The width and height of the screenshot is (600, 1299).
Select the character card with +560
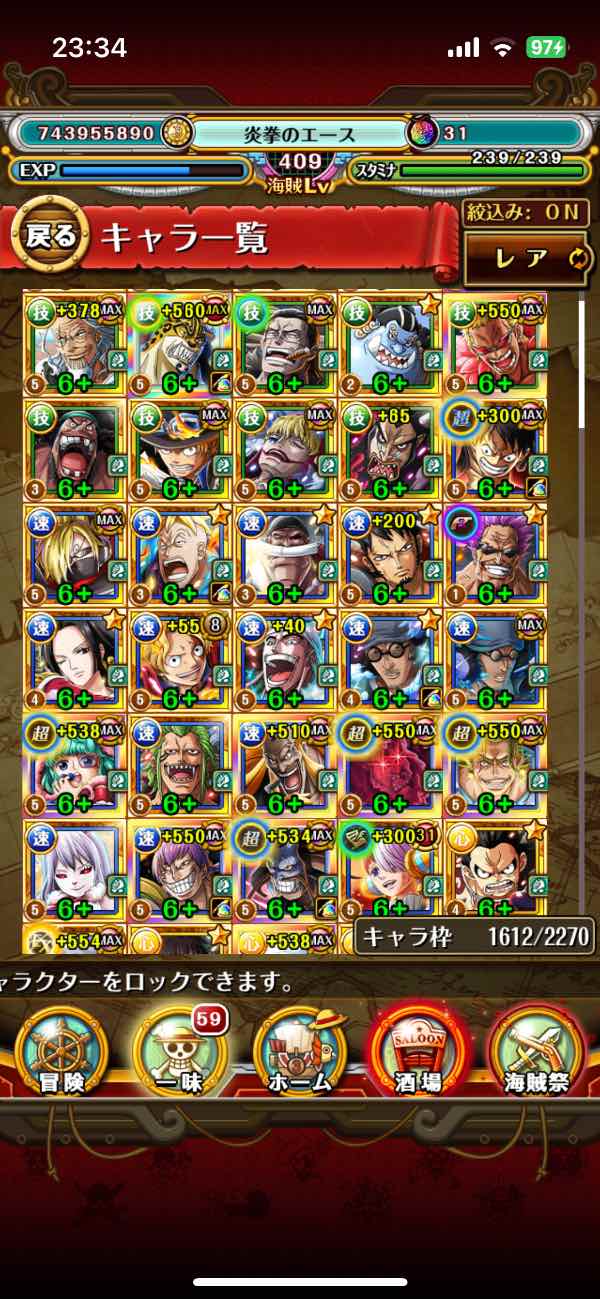180,345
